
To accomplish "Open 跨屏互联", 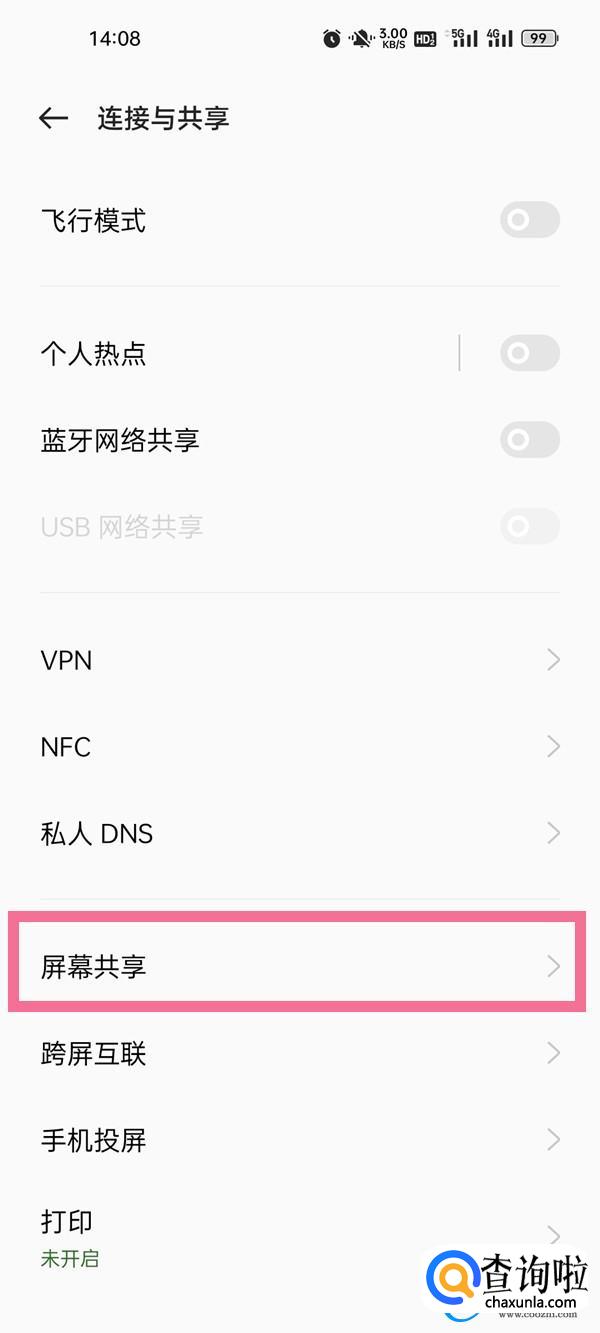I will [300, 1053].
